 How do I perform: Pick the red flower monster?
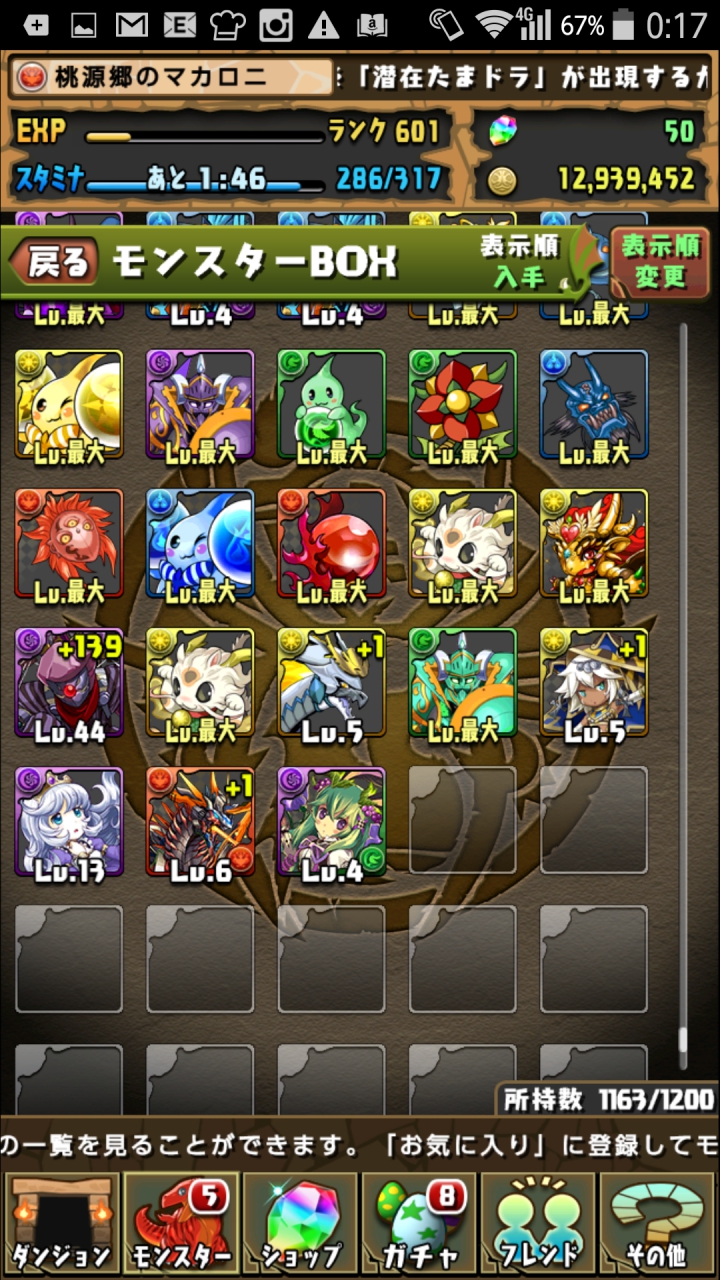[462, 404]
